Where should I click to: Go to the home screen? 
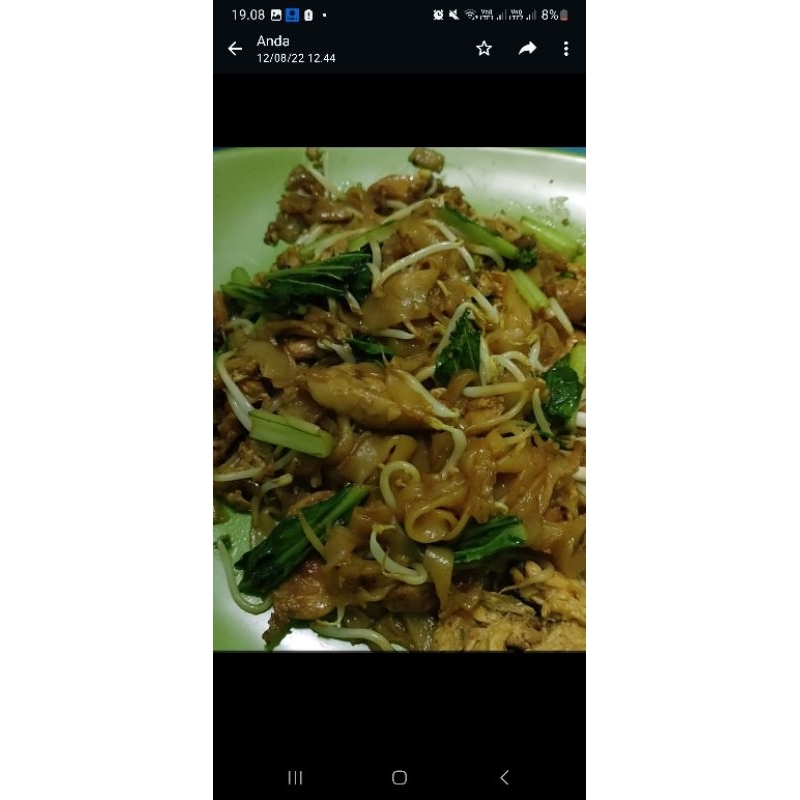[399, 778]
